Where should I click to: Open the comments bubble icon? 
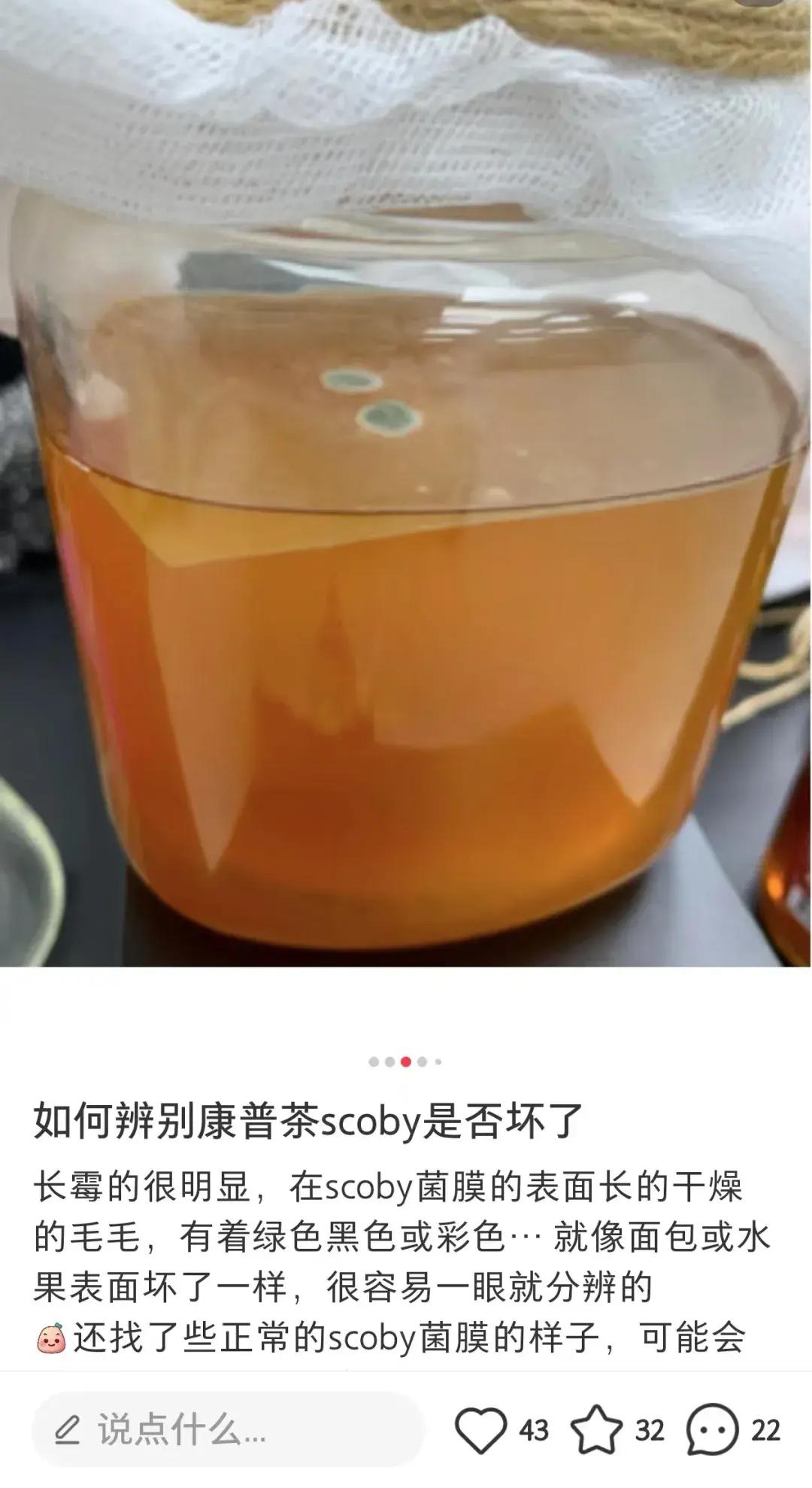click(x=711, y=1429)
